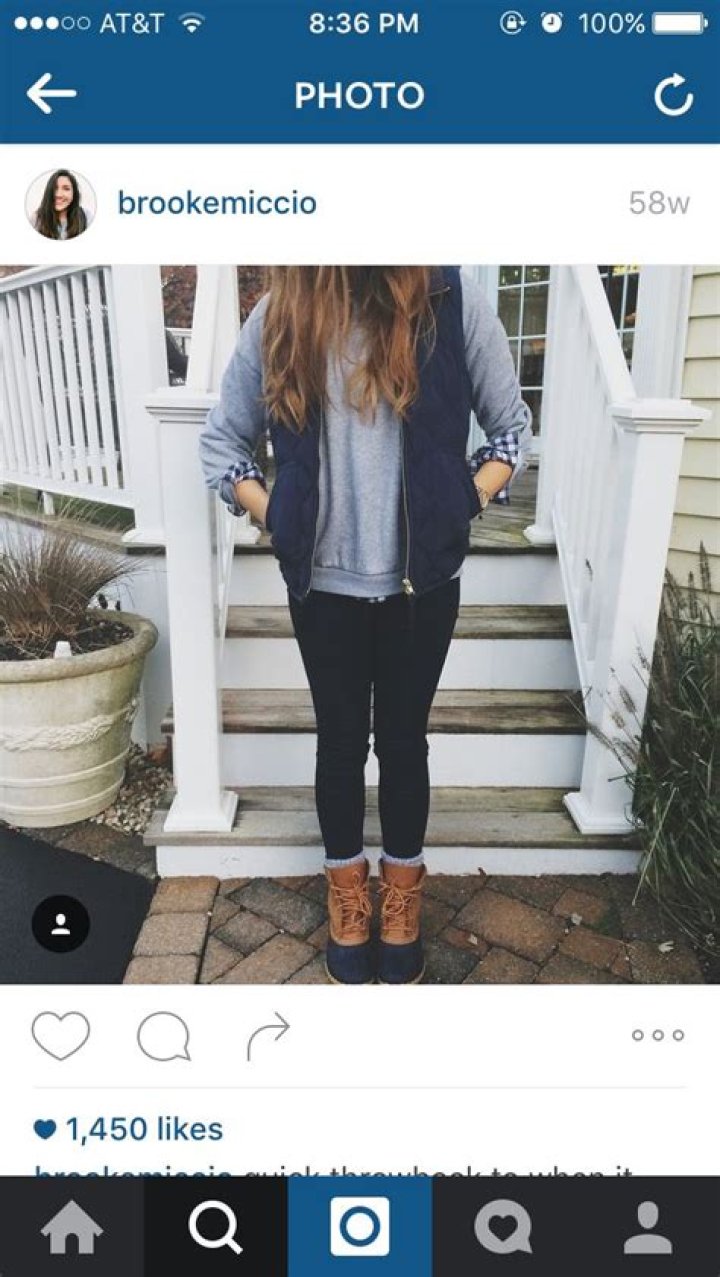Comment on this photo
This screenshot has width=720, height=1277.
pyautogui.click(x=163, y=1036)
